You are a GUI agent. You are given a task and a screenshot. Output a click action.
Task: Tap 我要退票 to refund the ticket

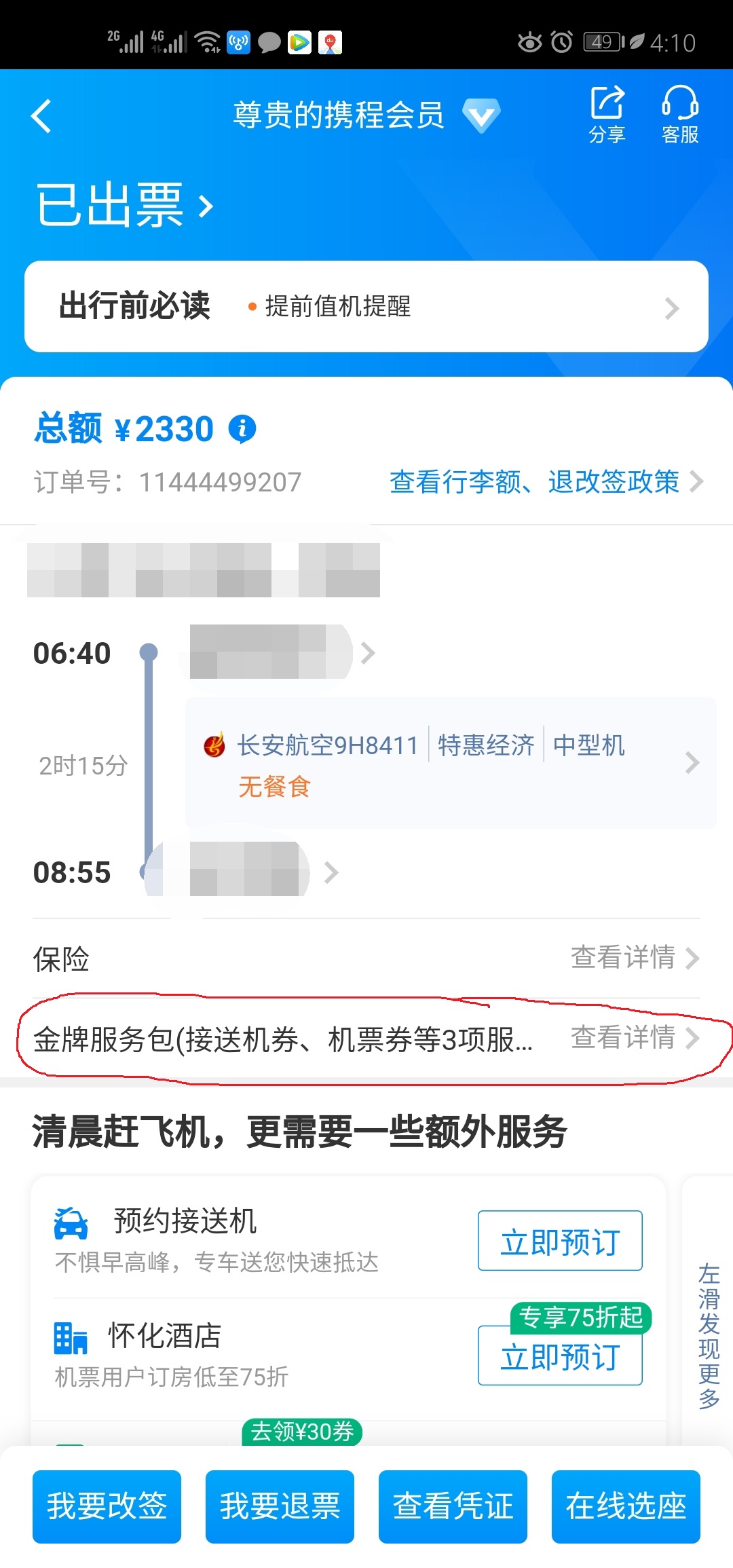click(280, 1506)
